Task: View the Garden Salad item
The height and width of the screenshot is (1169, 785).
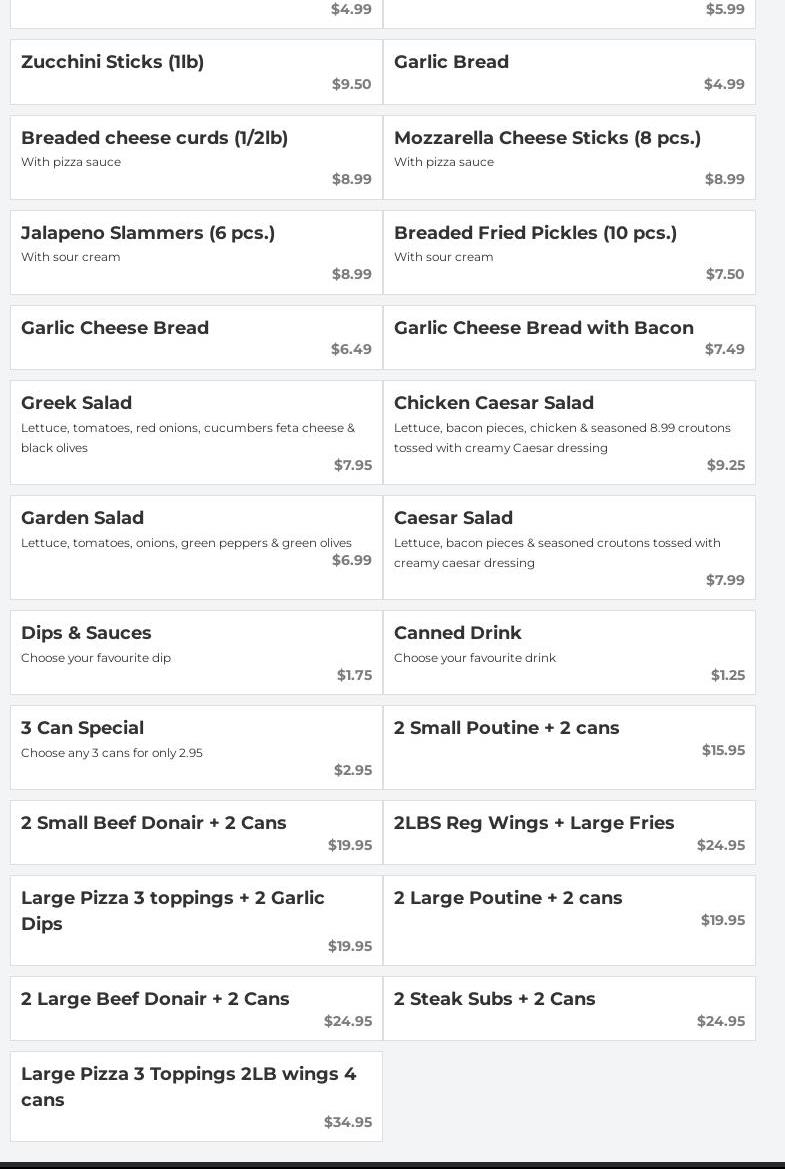Action: point(196,547)
